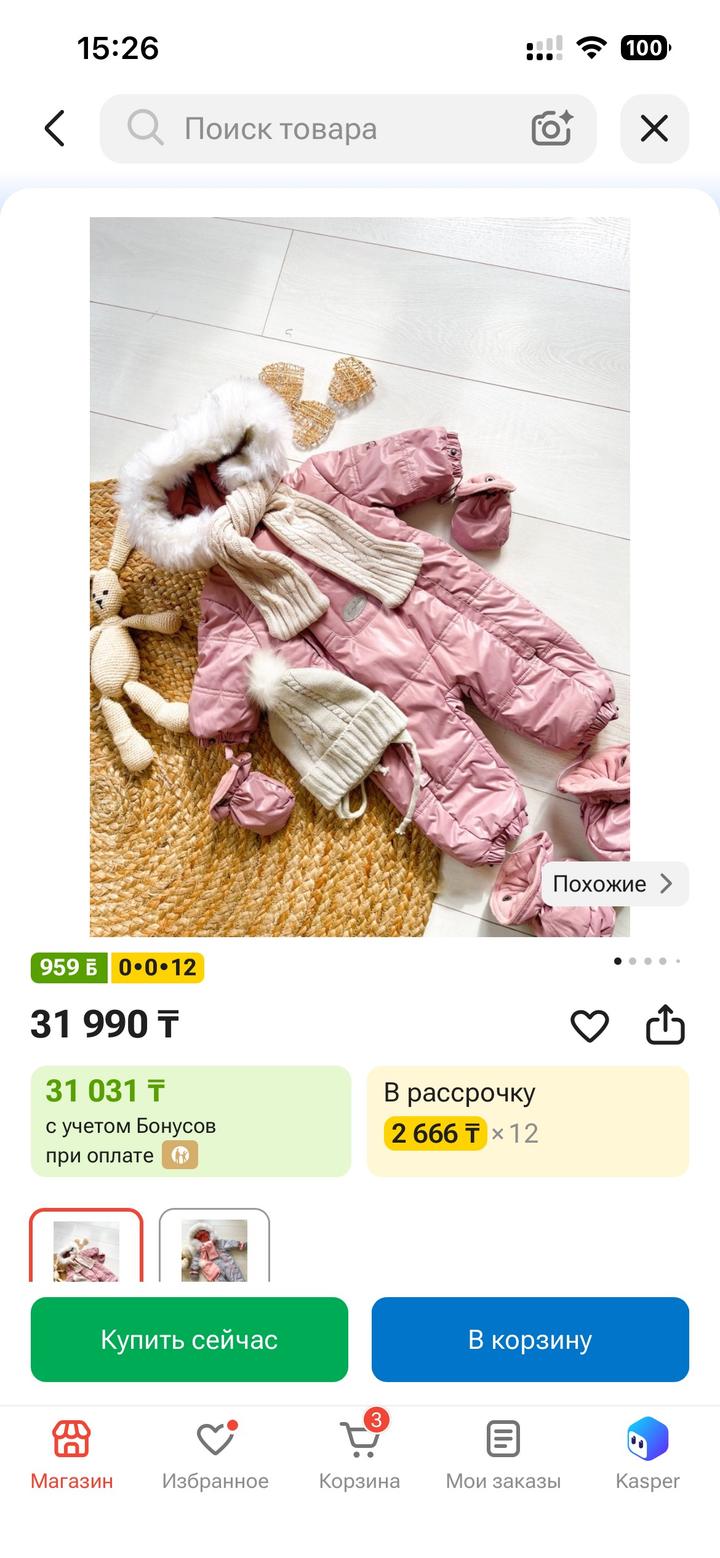Switch to the Избранное tab
The image size is (720, 1558).
pos(215,1455)
